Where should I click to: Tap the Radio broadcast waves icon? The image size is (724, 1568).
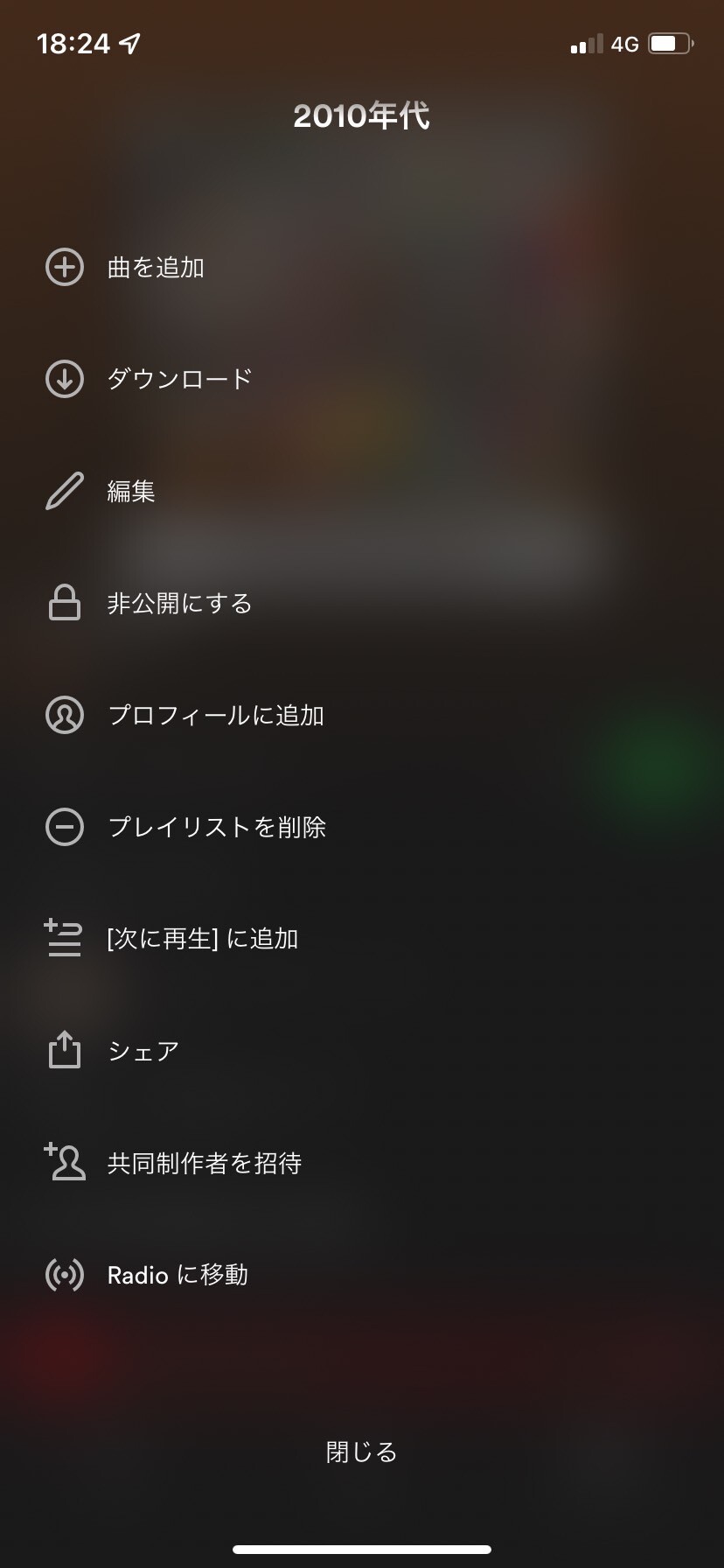click(x=63, y=1274)
